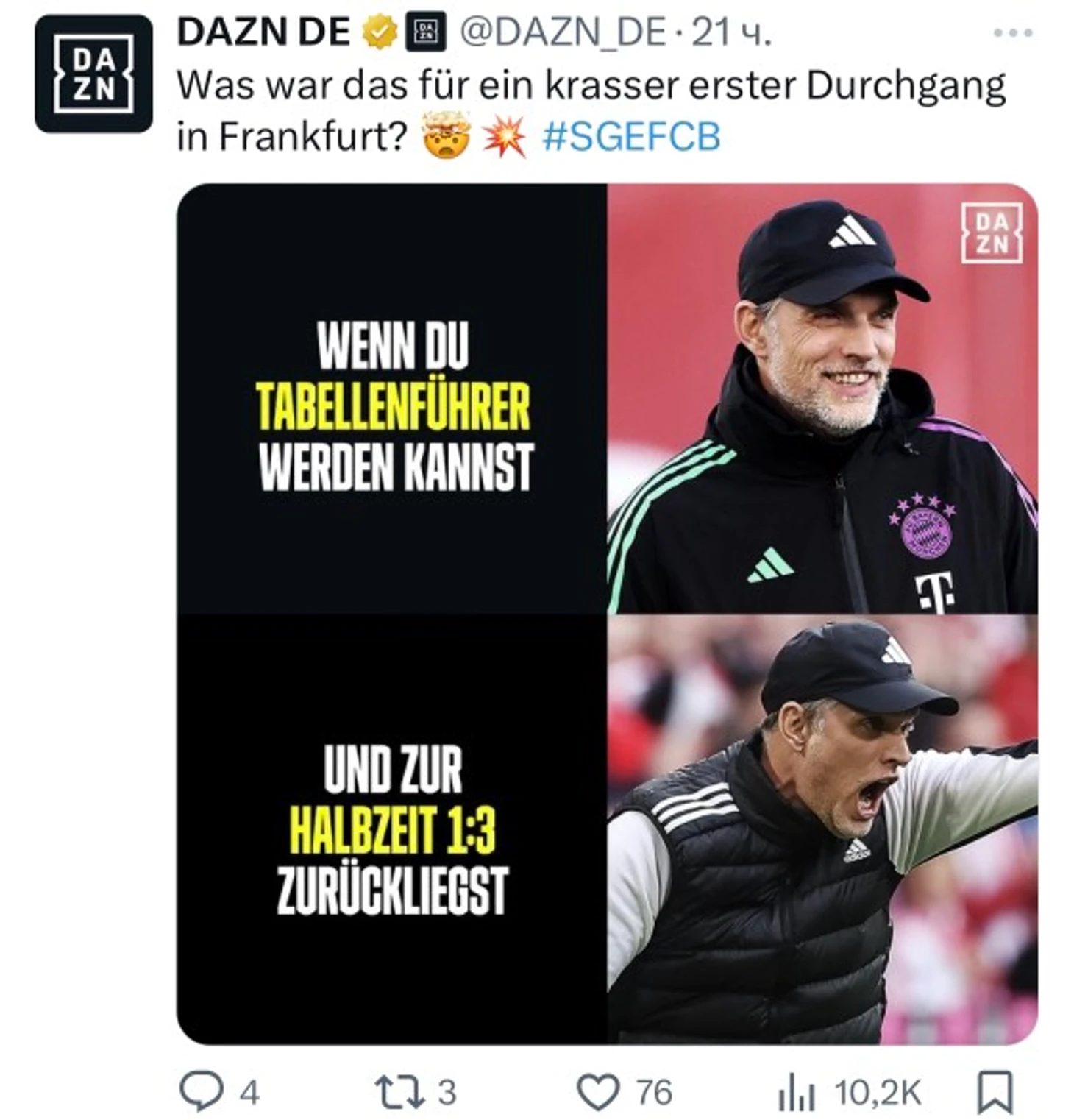
Task: Reply to the DAZN DE post
Action: coord(202,1092)
